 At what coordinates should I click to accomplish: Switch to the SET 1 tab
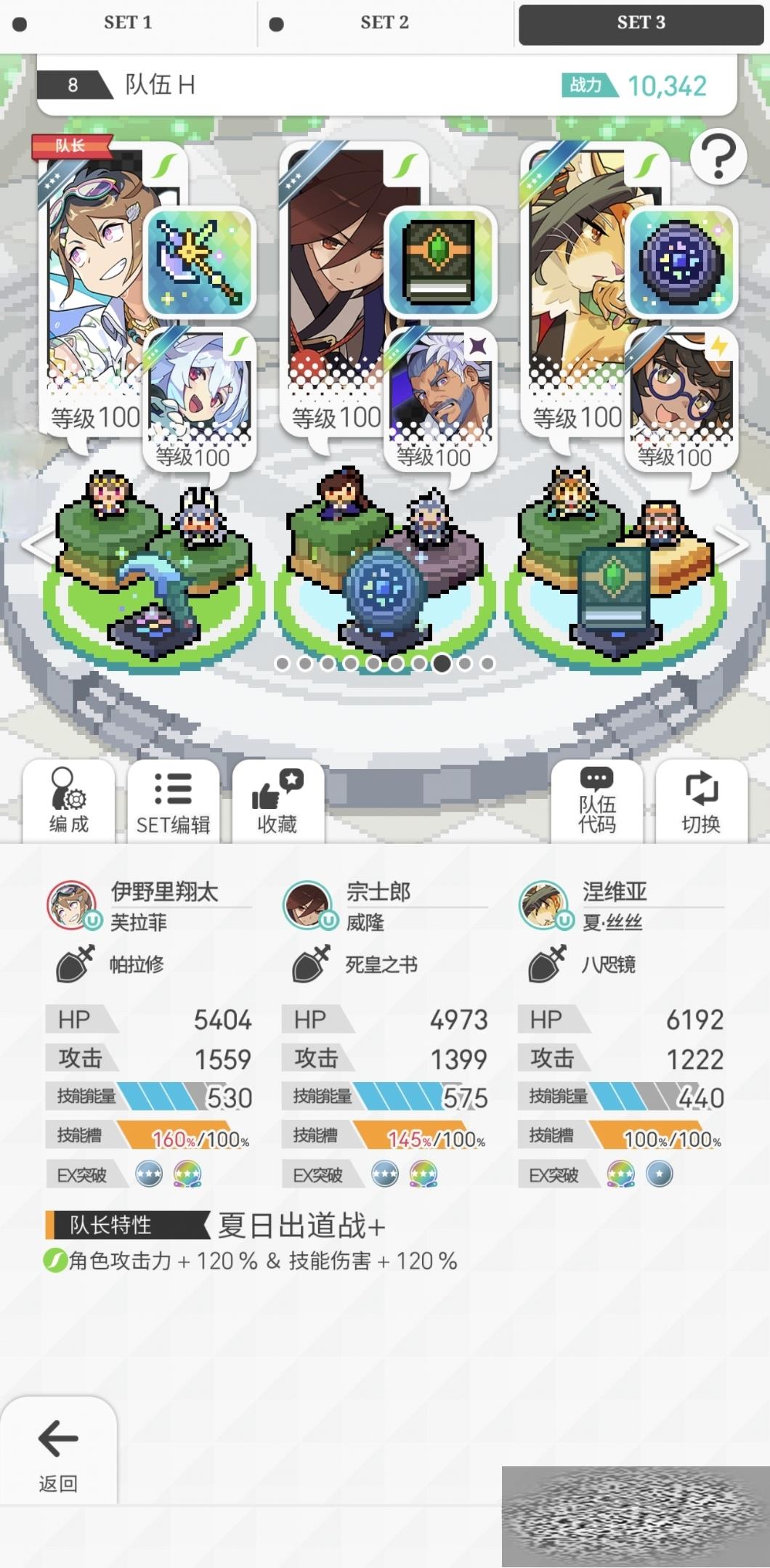[x=128, y=23]
